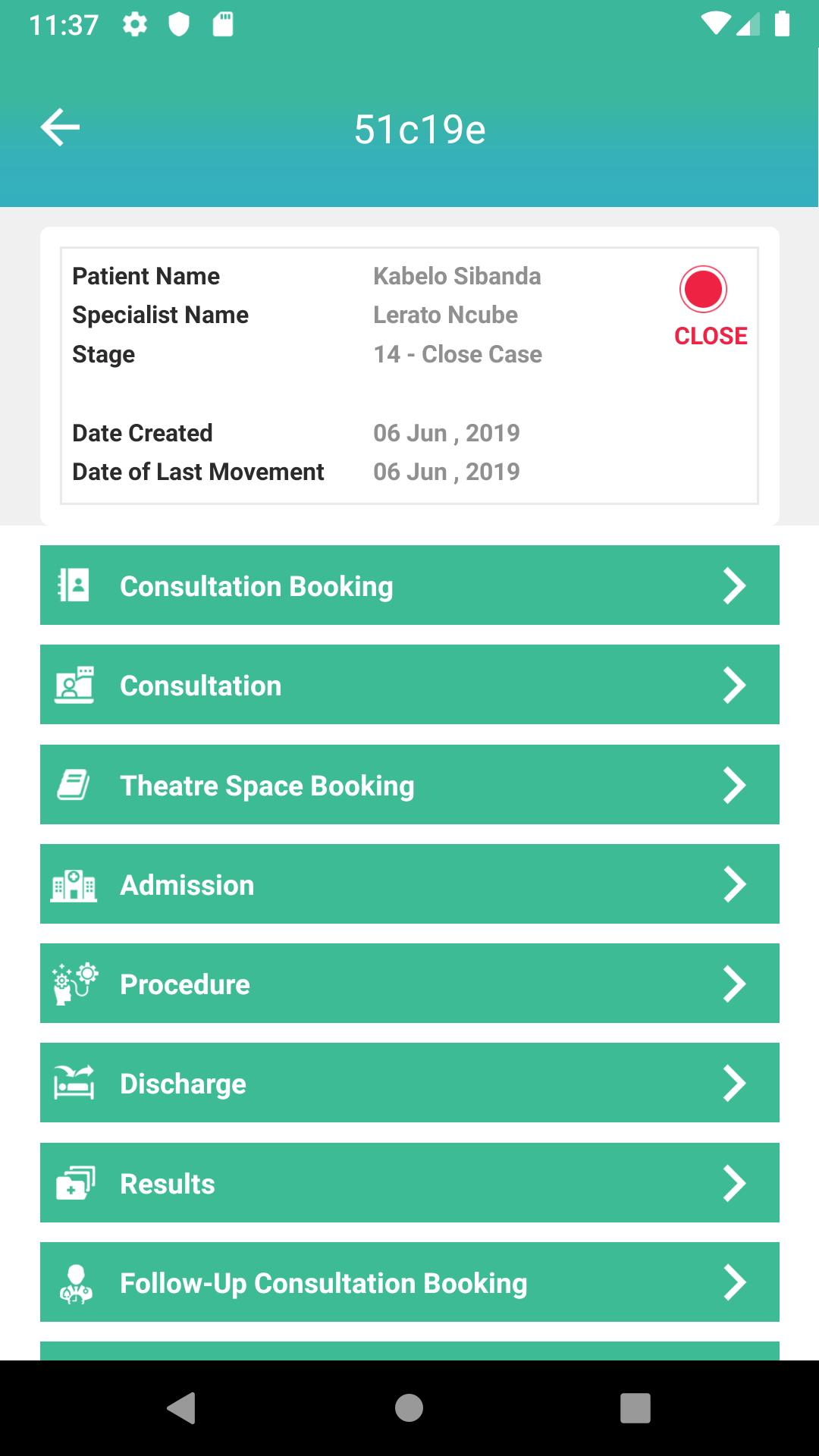Go back using the header arrow

(60, 127)
